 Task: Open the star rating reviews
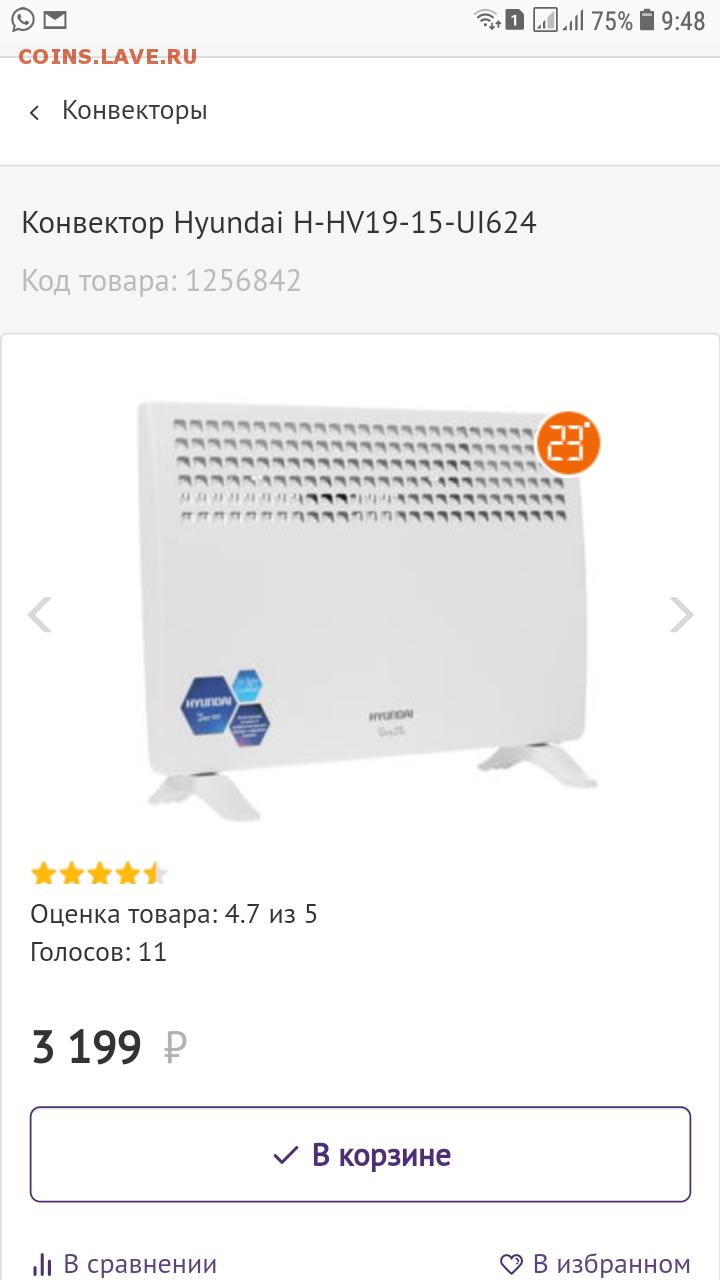click(x=98, y=875)
